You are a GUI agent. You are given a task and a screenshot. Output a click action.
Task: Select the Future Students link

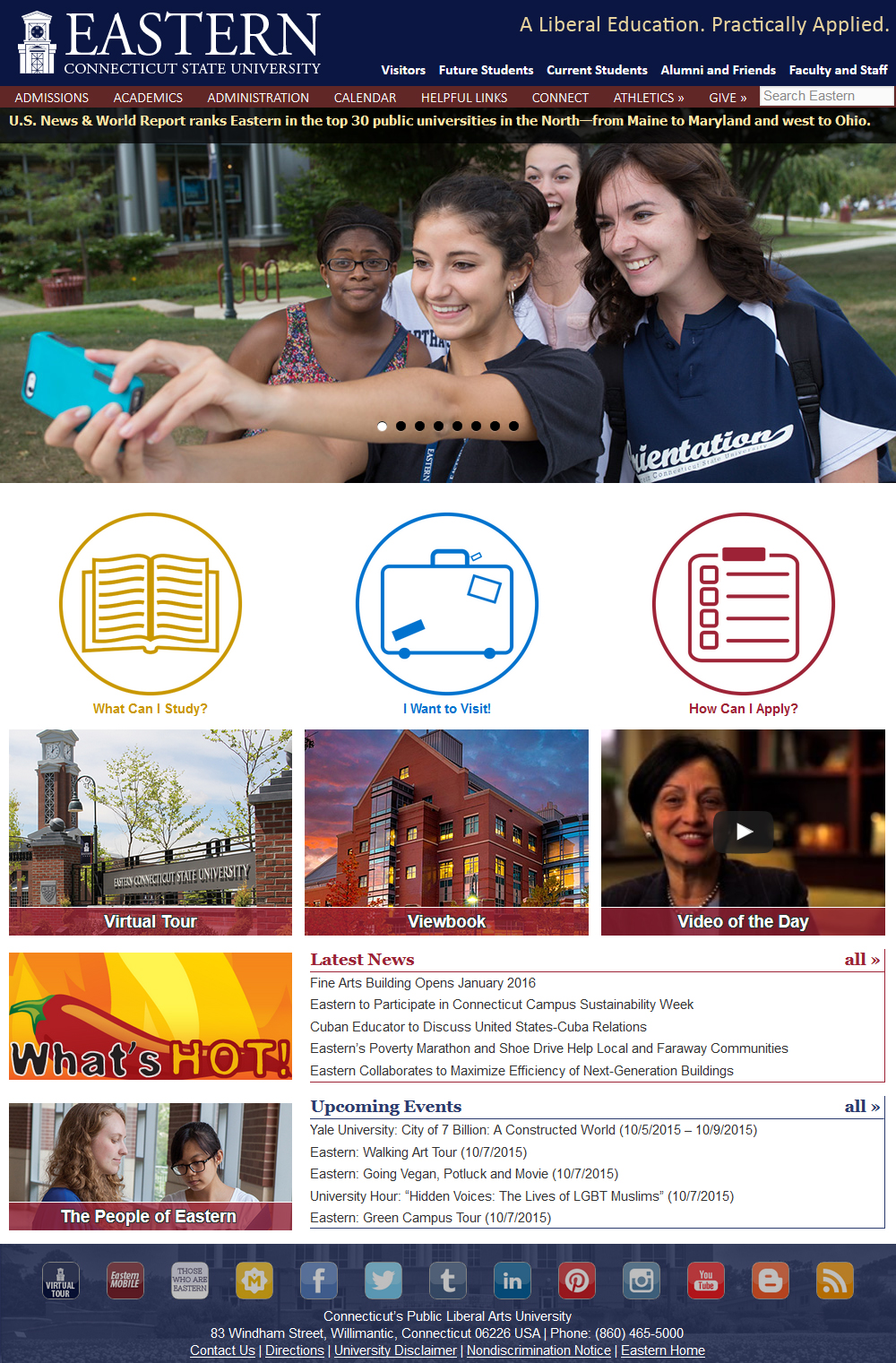[x=486, y=70]
